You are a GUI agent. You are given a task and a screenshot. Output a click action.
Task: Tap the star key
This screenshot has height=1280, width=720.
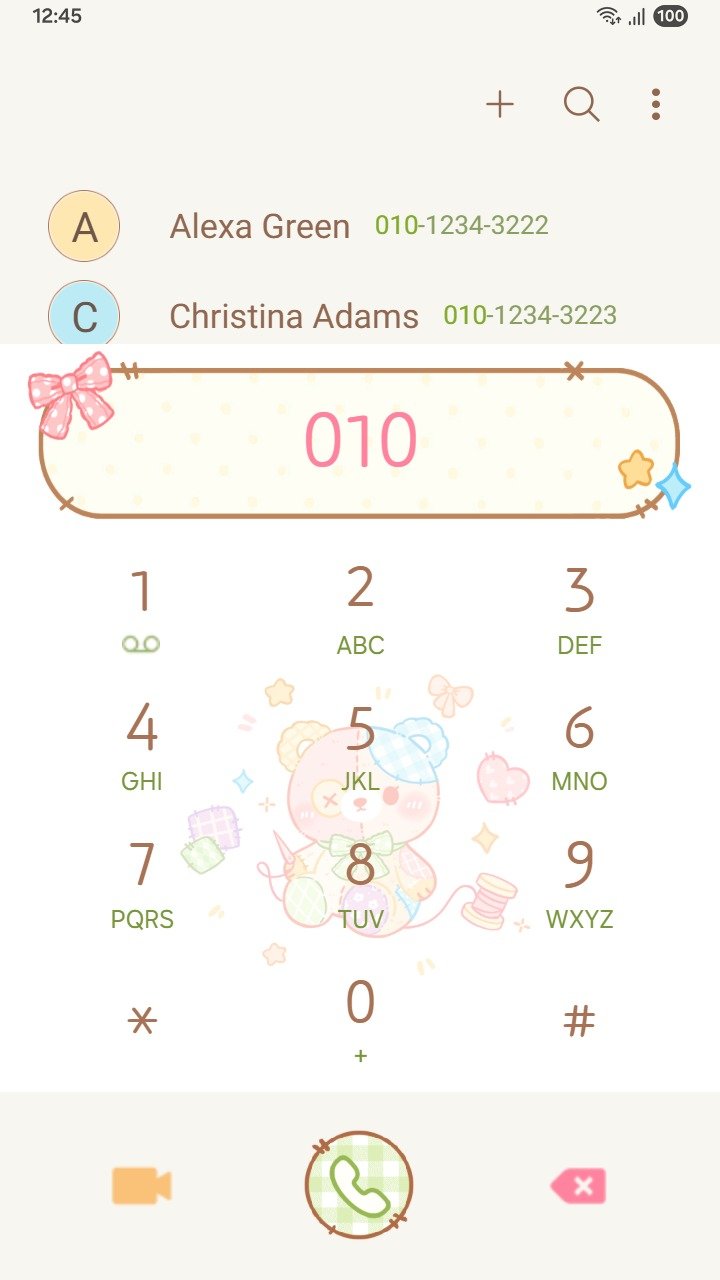click(142, 1021)
